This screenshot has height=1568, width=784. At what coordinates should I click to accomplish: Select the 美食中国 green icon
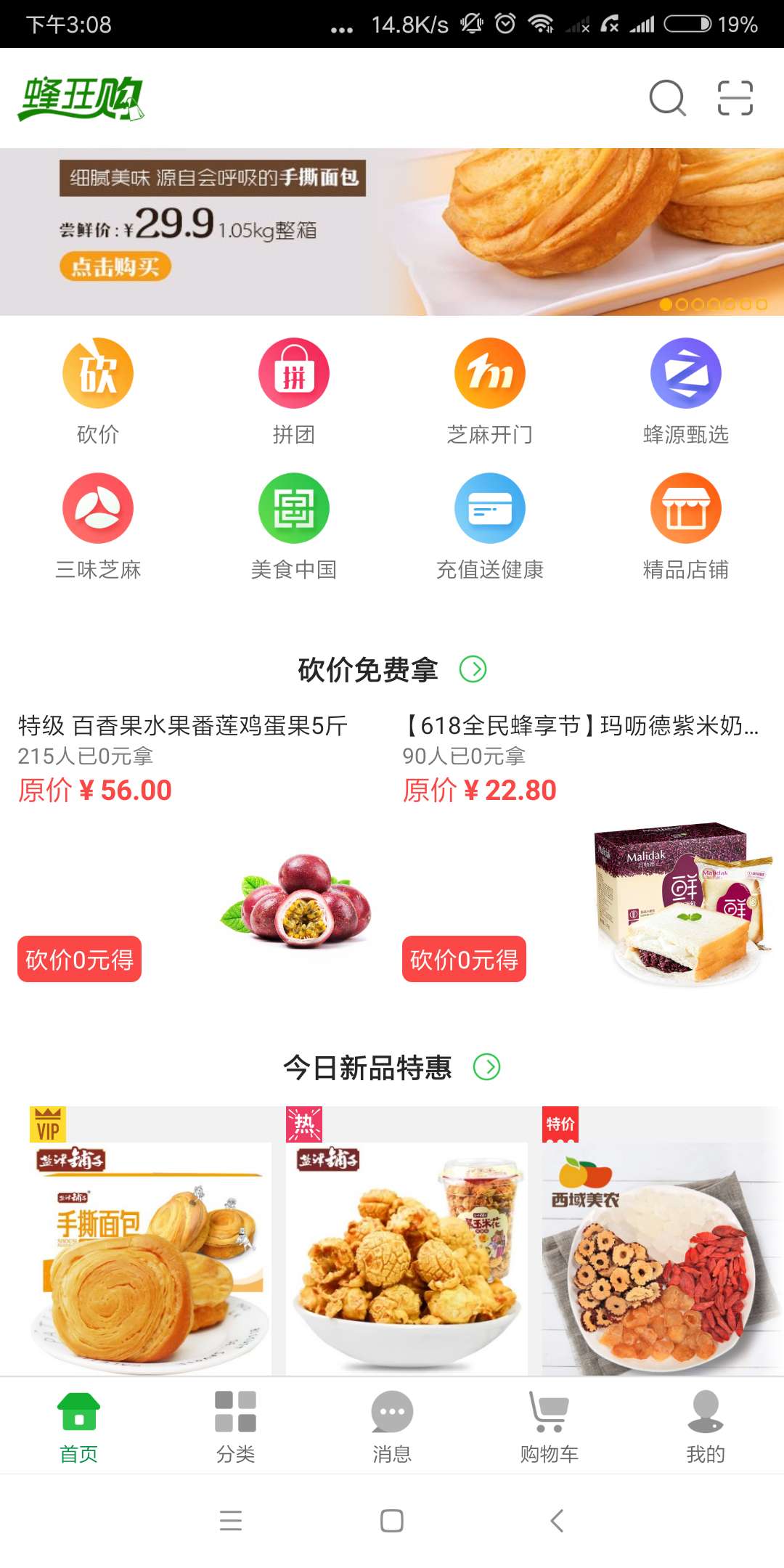[293, 508]
